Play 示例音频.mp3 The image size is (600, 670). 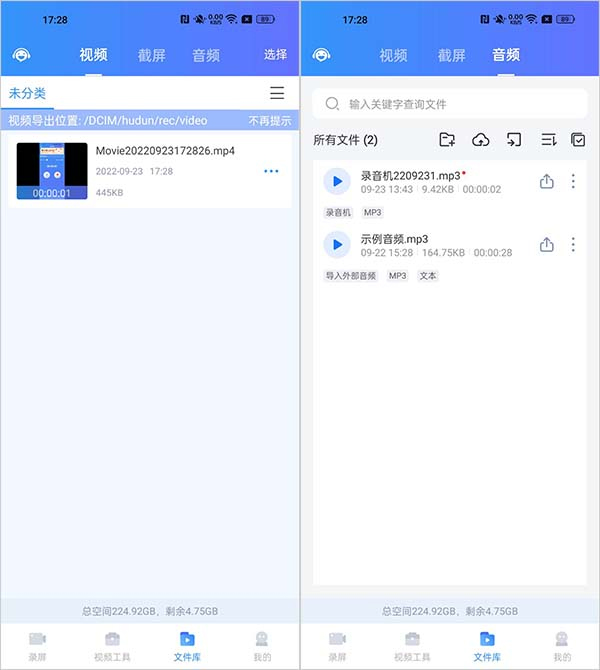337,244
